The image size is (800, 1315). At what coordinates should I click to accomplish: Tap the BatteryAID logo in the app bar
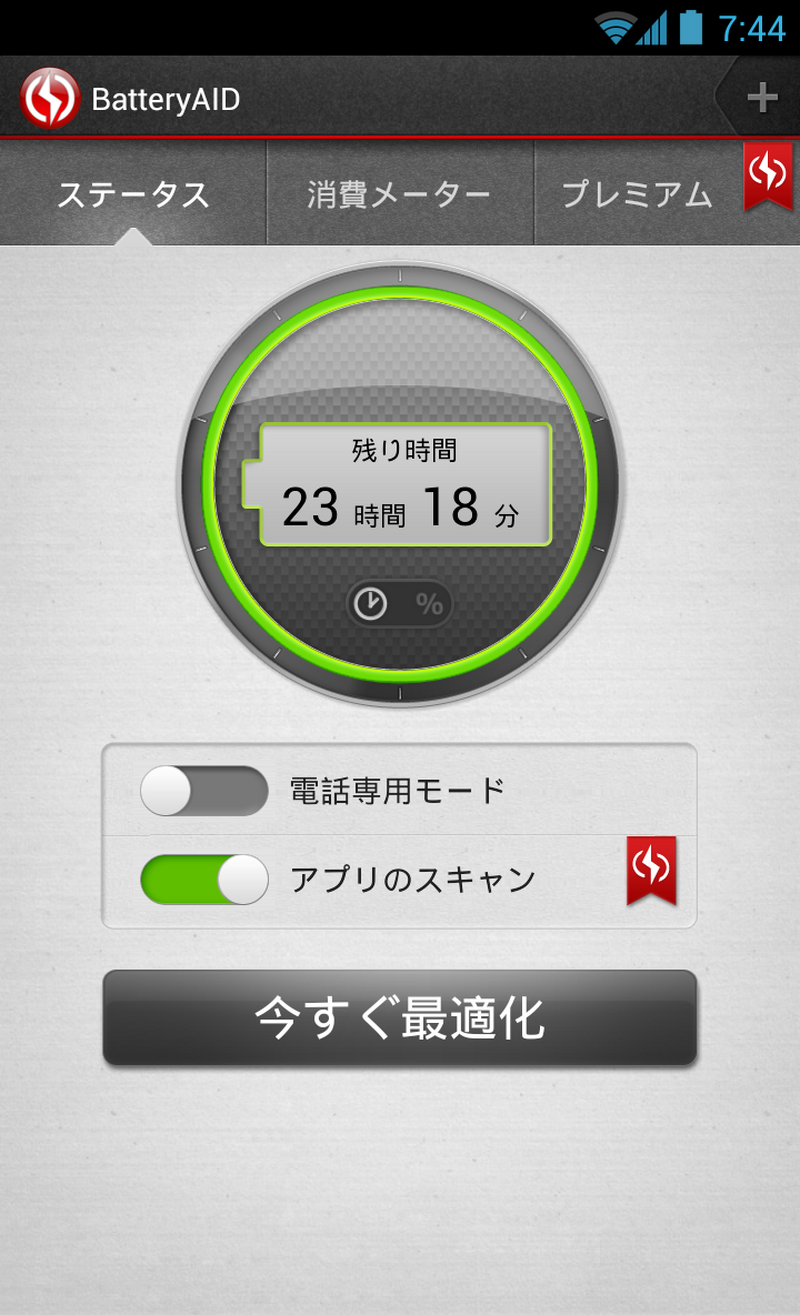[x=50, y=98]
